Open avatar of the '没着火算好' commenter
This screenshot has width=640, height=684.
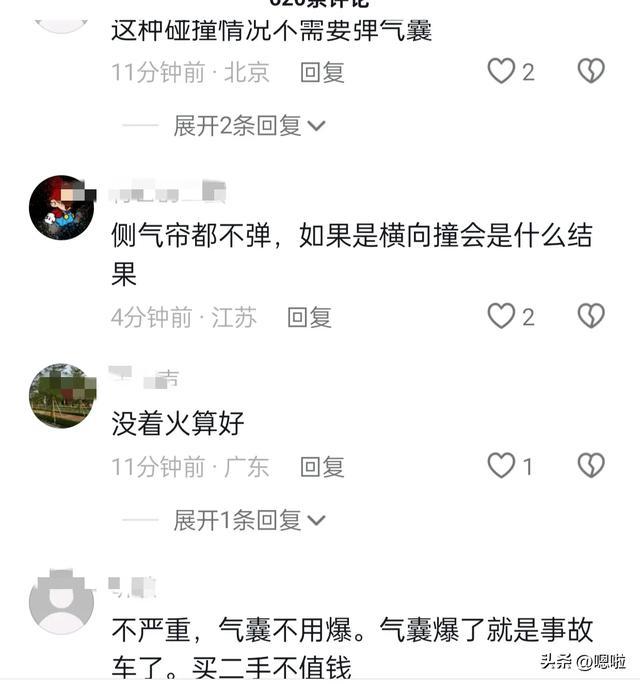(x=62, y=396)
